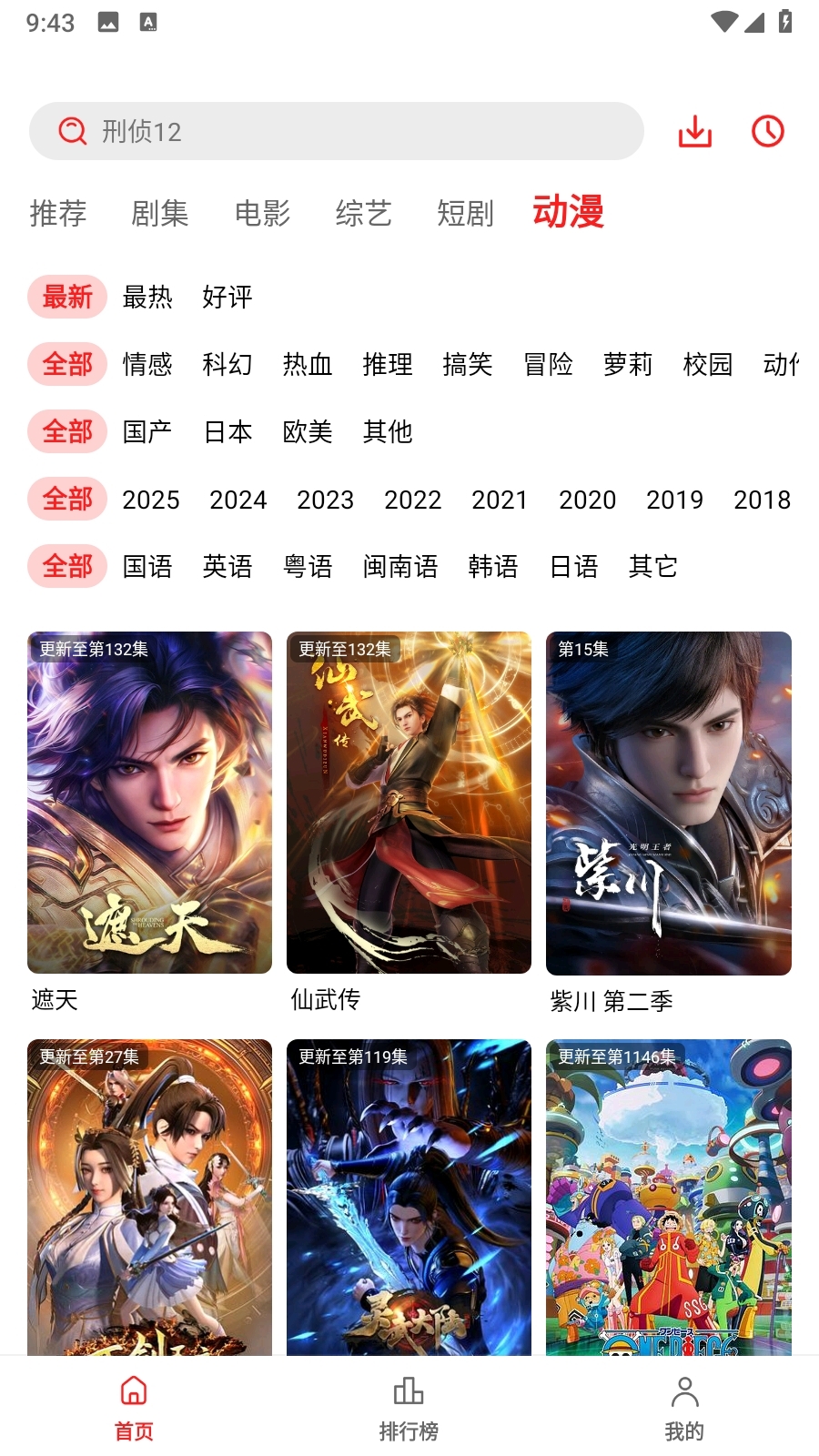Select 日本 in the region filter row
This screenshot has width=819, height=1456.
[x=228, y=432]
